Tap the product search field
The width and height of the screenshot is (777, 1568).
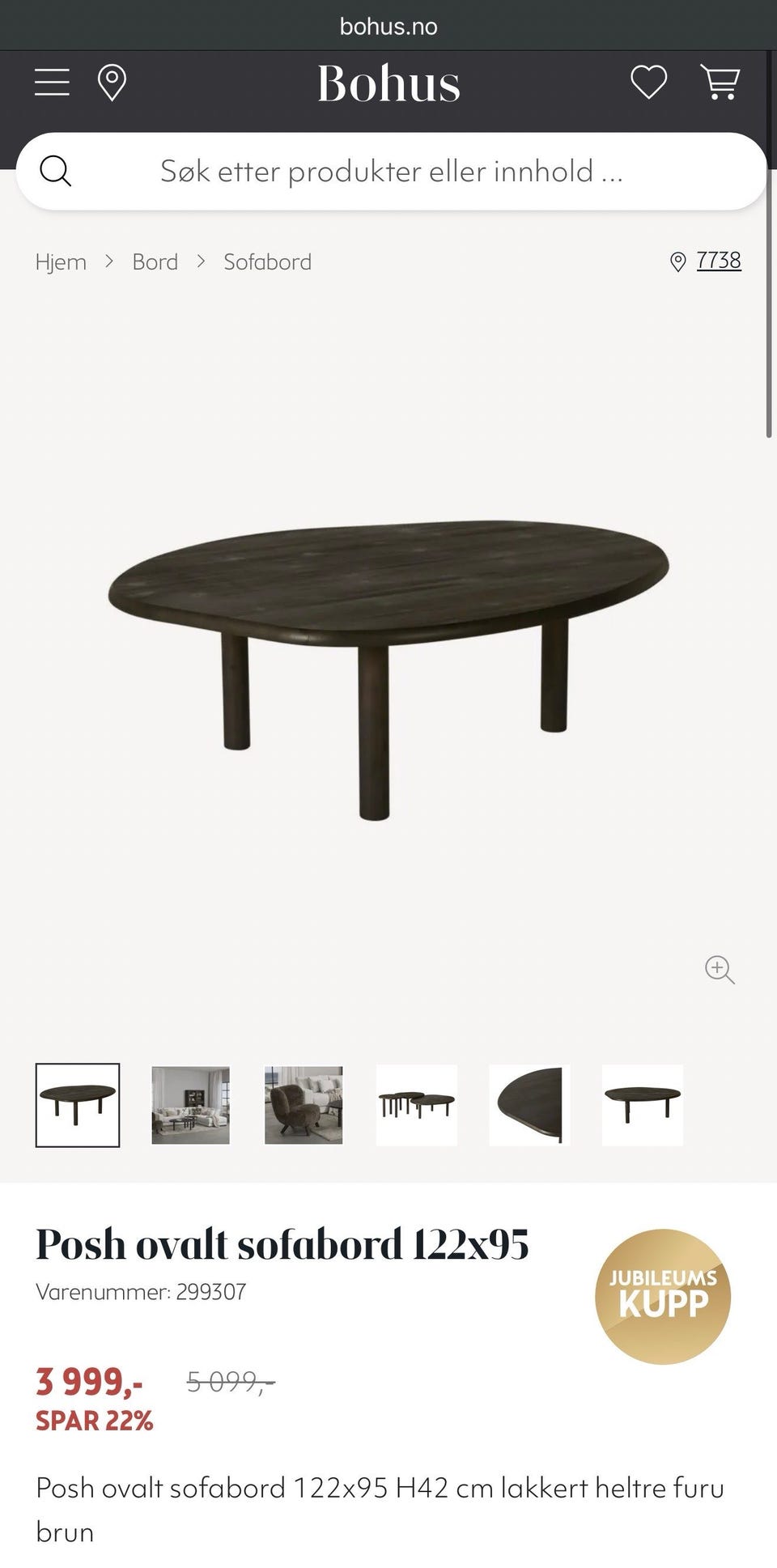(x=391, y=171)
